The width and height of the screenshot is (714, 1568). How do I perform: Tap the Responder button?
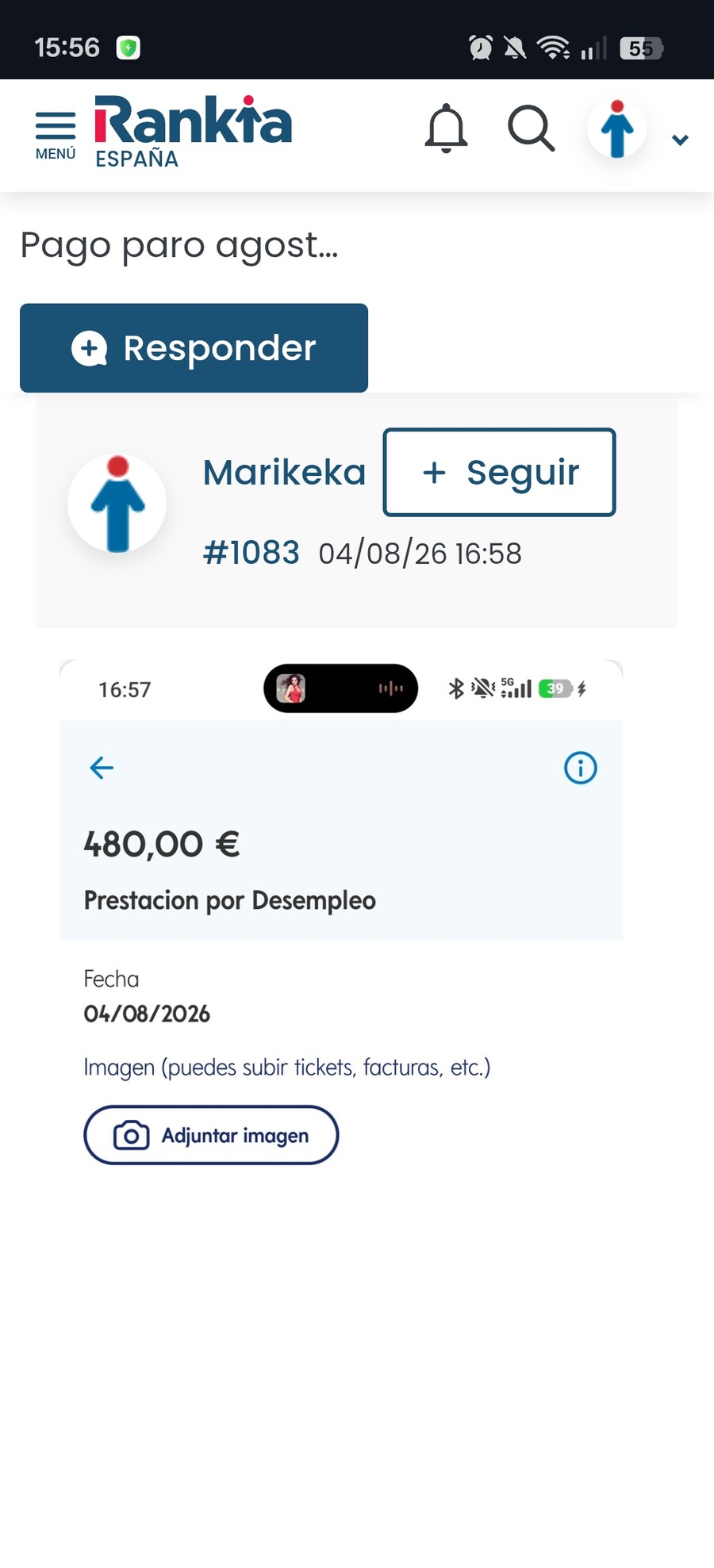194,347
